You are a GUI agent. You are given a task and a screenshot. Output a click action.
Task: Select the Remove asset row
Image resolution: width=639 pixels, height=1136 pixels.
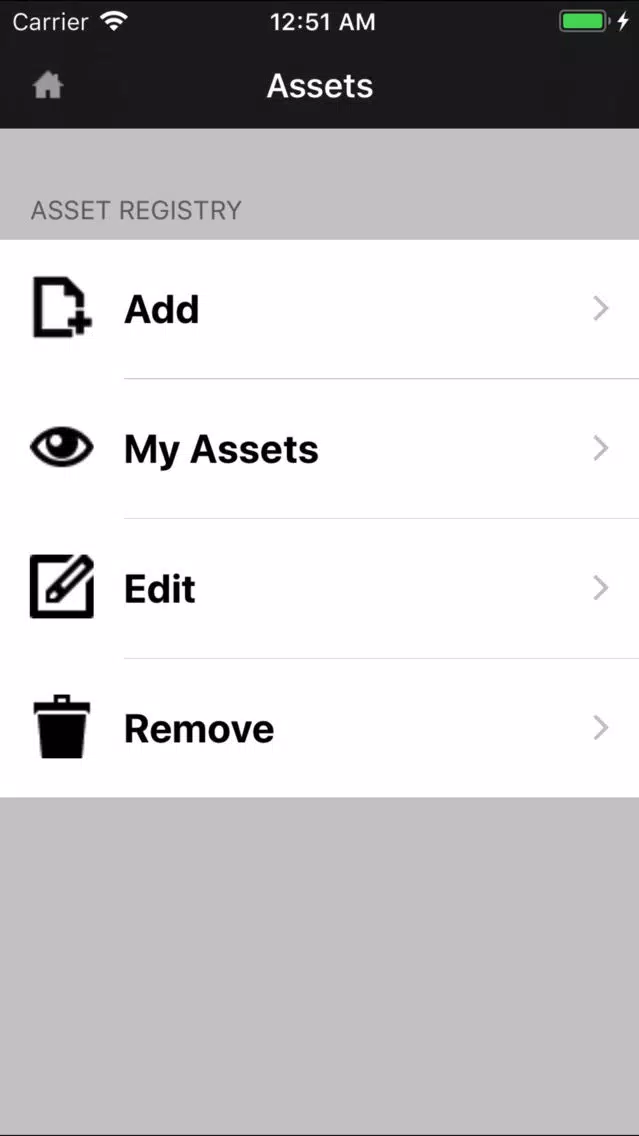pyautogui.click(x=320, y=728)
